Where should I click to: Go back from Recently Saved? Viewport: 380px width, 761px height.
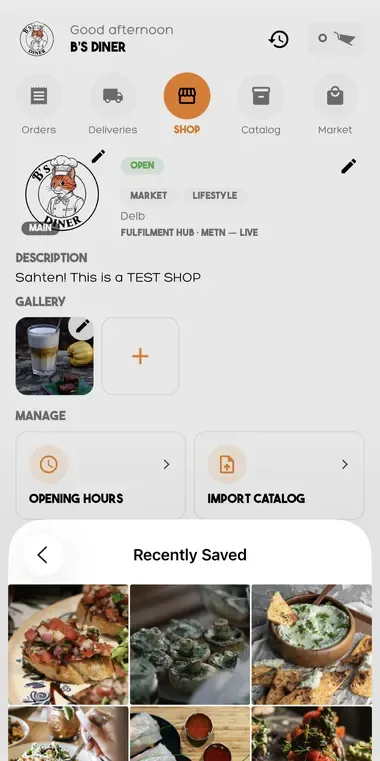[43, 555]
